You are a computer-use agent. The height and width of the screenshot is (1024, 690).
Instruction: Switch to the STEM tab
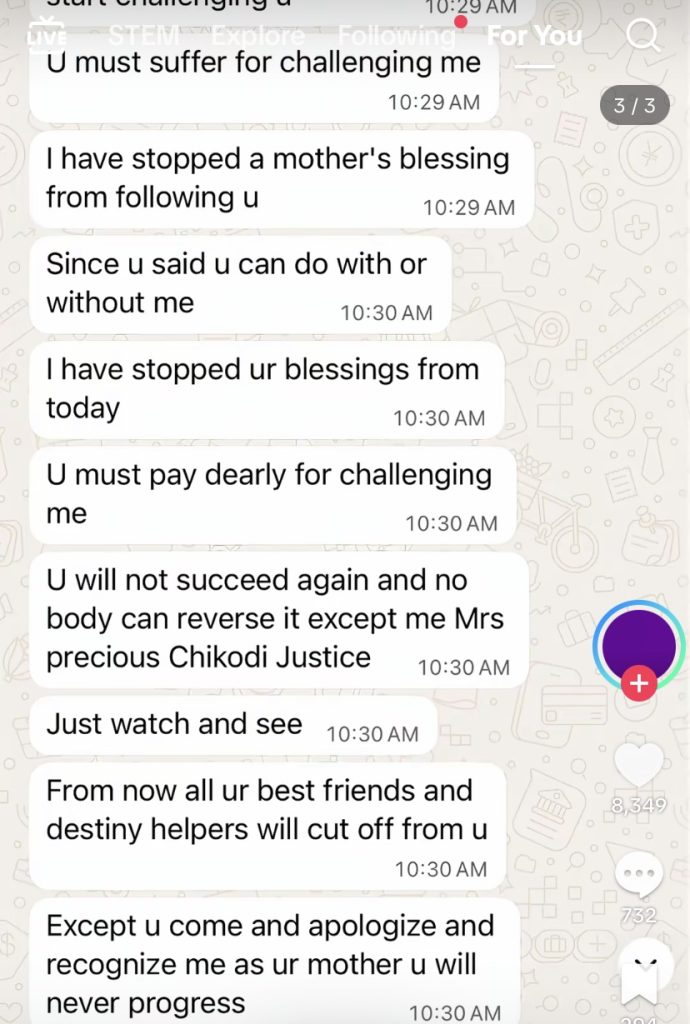tap(144, 36)
